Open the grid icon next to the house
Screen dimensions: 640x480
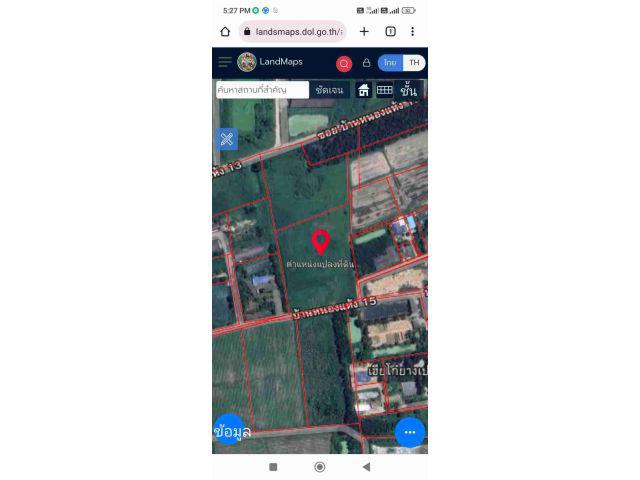[x=384, y=90]
